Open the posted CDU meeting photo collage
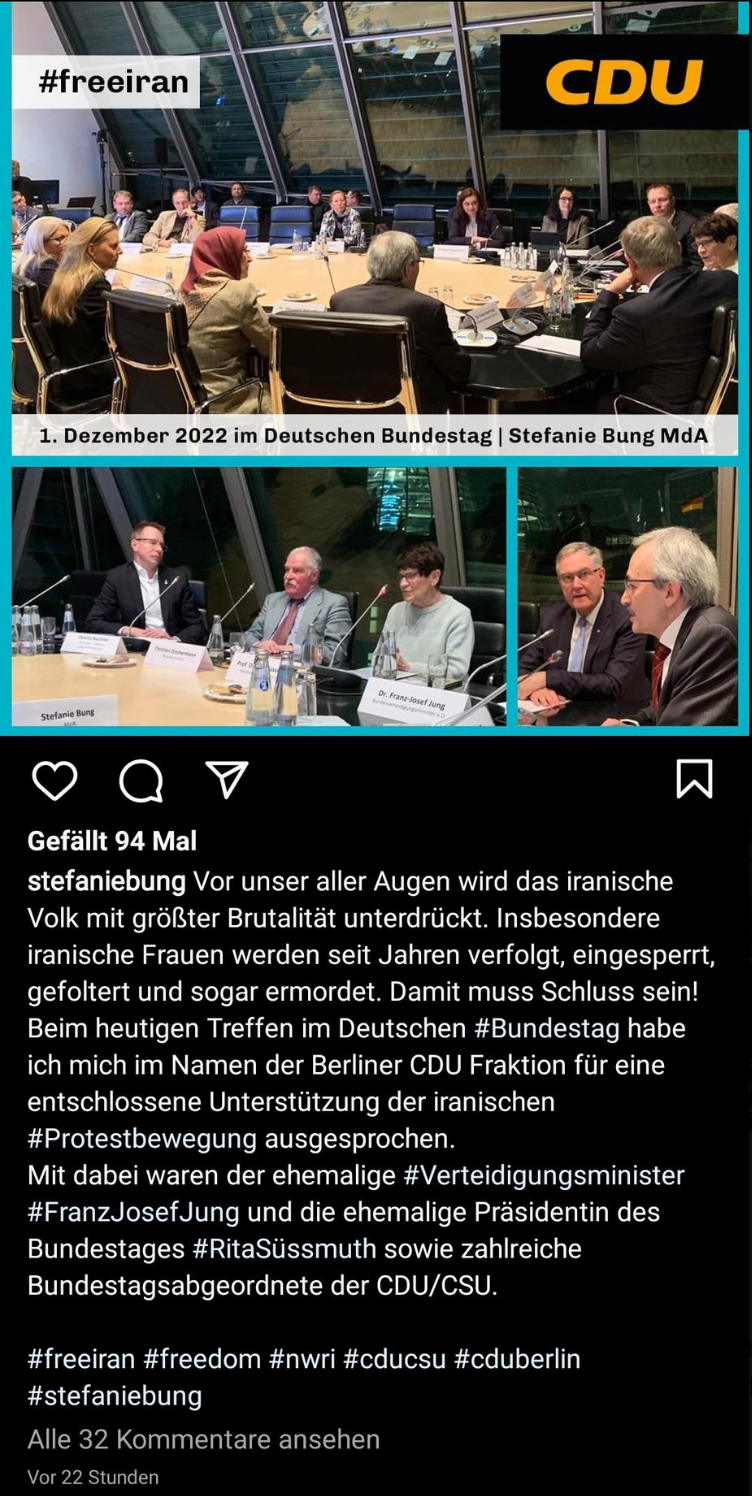This screenshot has width=752, height=1496. coord(376,368)
